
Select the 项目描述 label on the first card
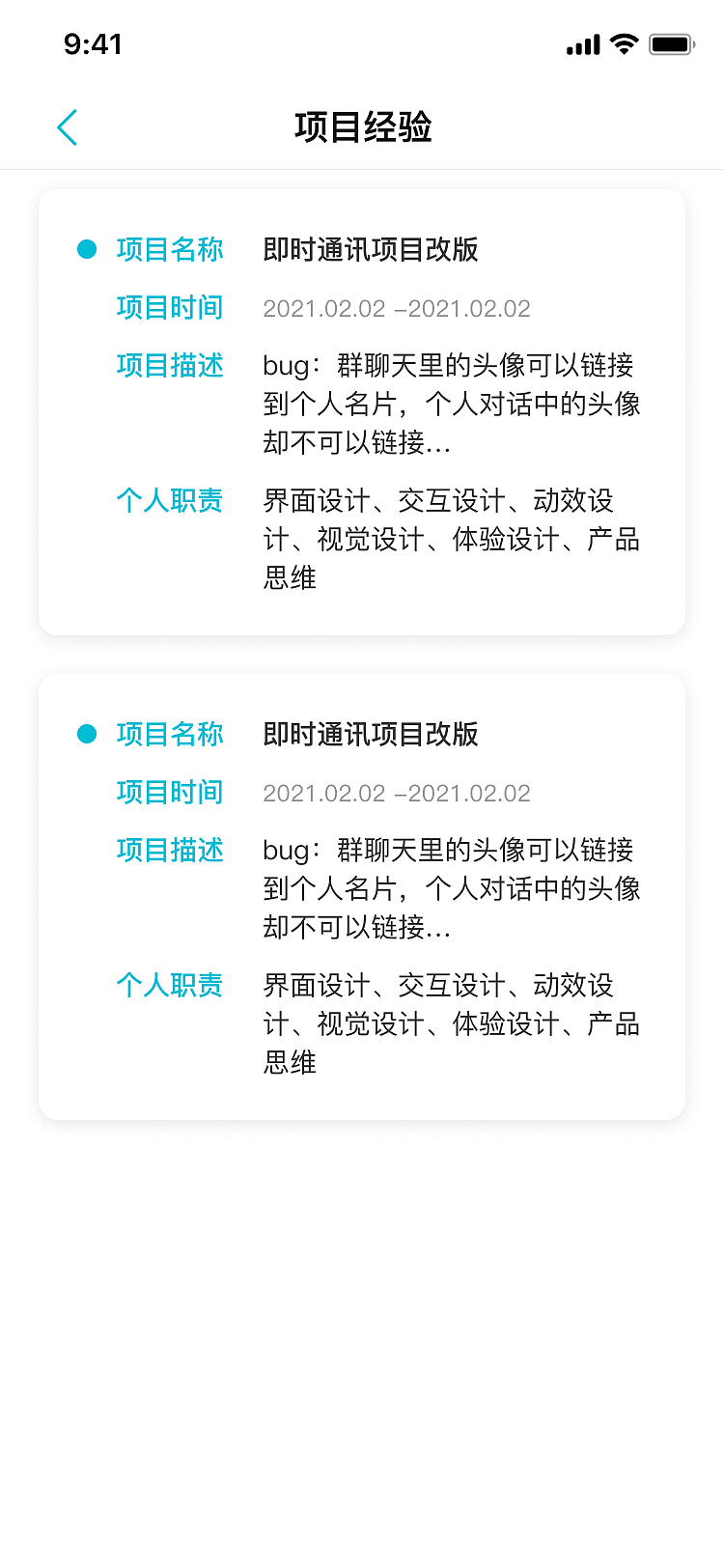click(x=169, y=366)
